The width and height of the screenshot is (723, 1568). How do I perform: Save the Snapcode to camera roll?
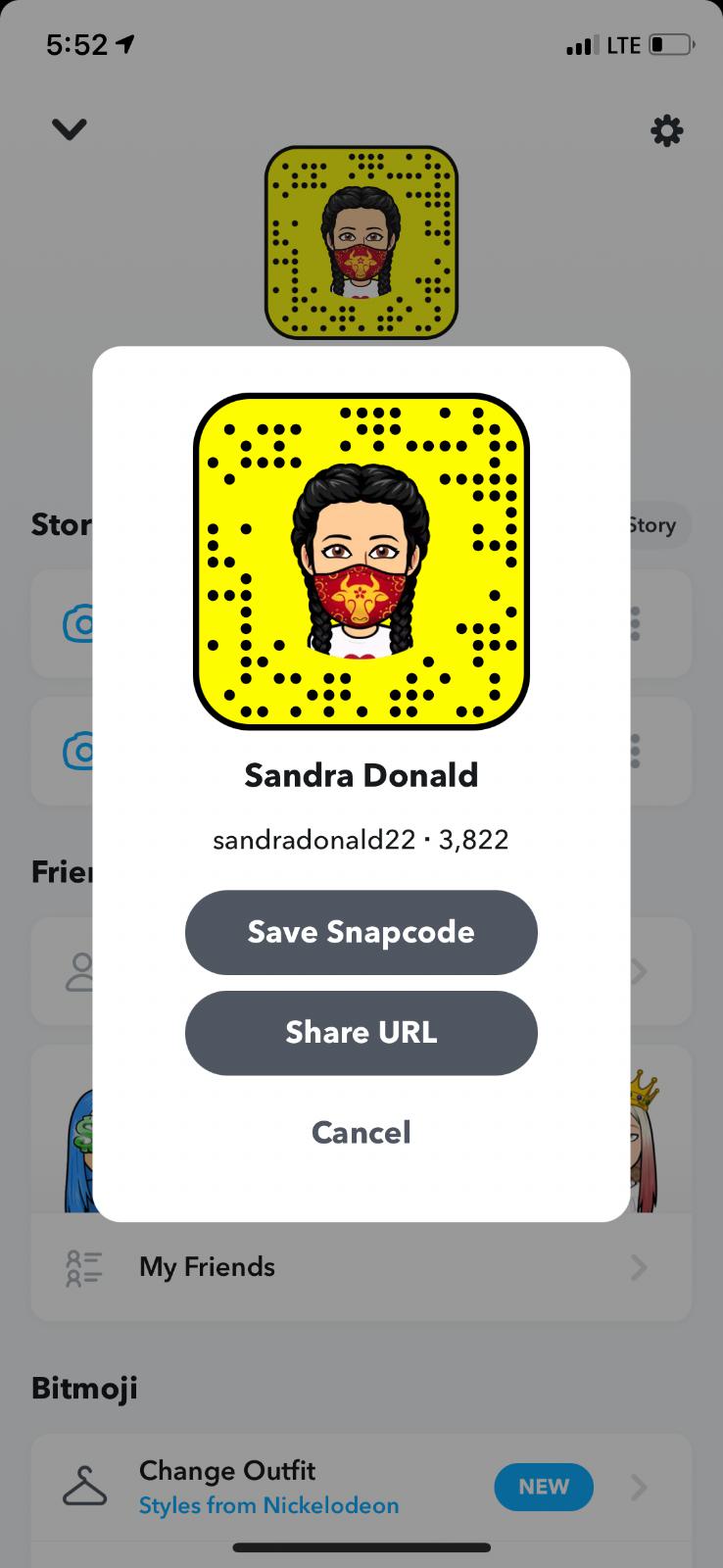tap(361, 932)
